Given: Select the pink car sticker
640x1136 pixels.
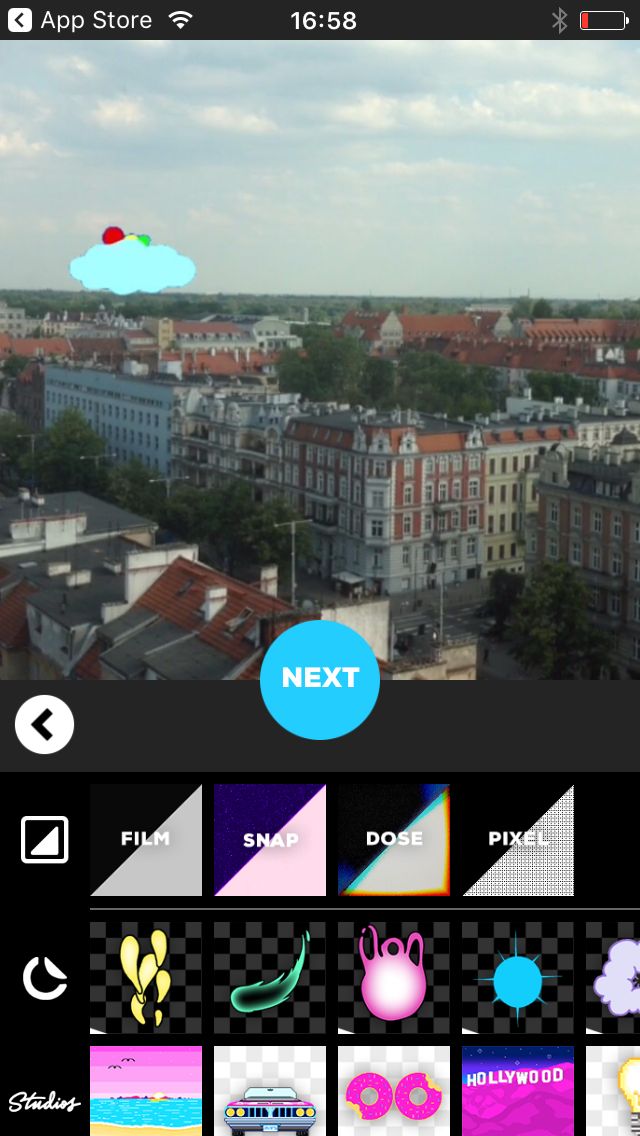Looking at the screenshot, I should (270, 1091).
